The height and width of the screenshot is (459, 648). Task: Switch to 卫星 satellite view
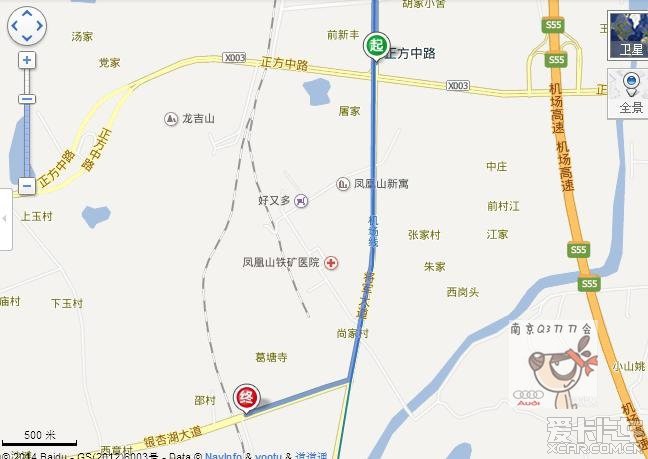(630, 36)
